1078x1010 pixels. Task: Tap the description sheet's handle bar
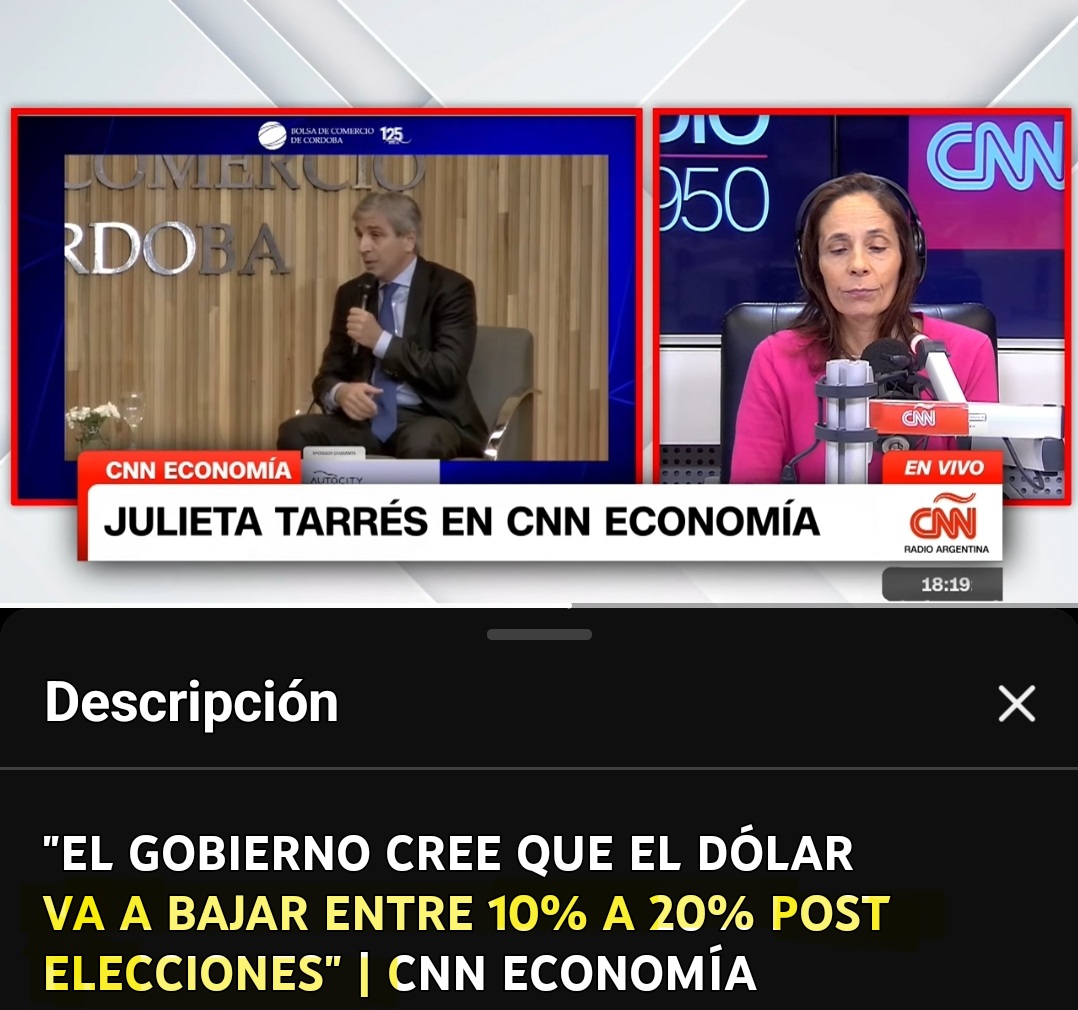[x=539, y=634]
